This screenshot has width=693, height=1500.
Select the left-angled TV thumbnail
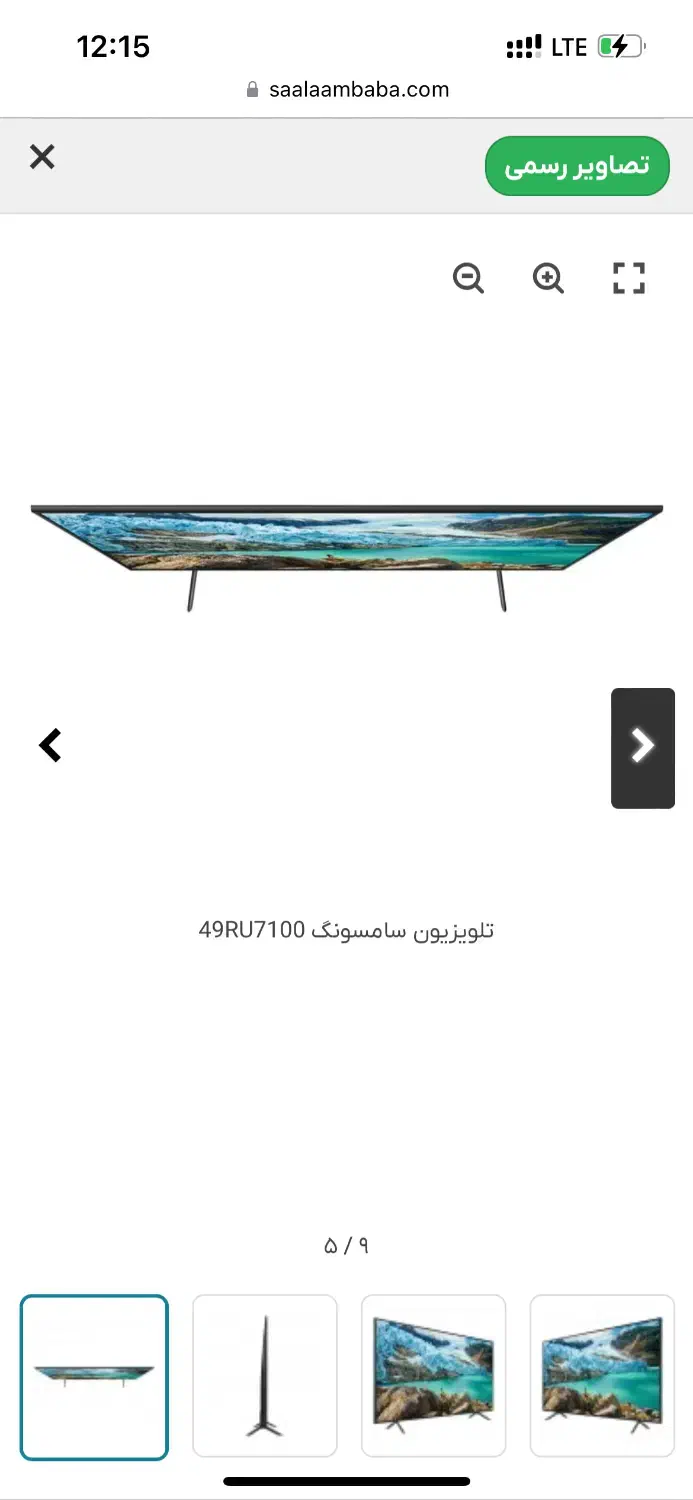tap(433, 1376)
